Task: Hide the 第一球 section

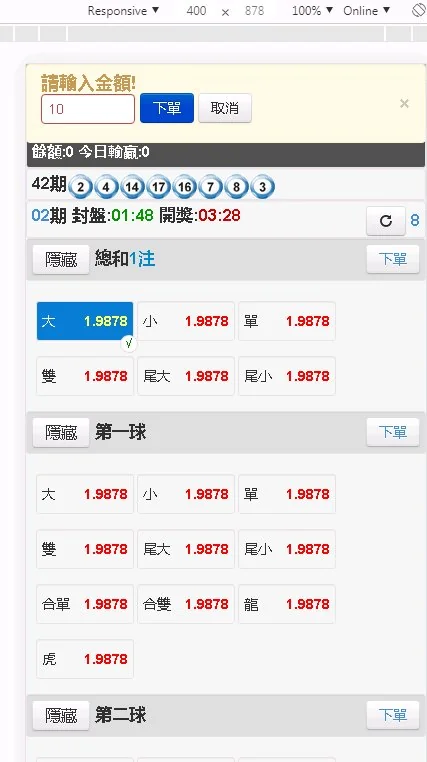Action: (x=61, y=433)
